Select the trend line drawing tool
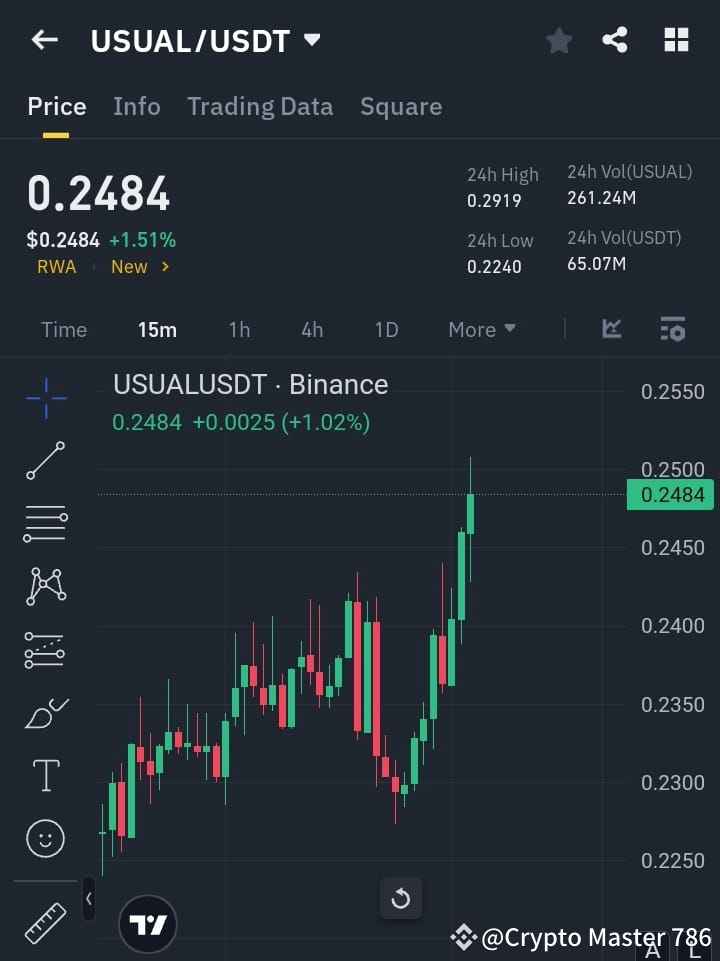 click(45, 461)
